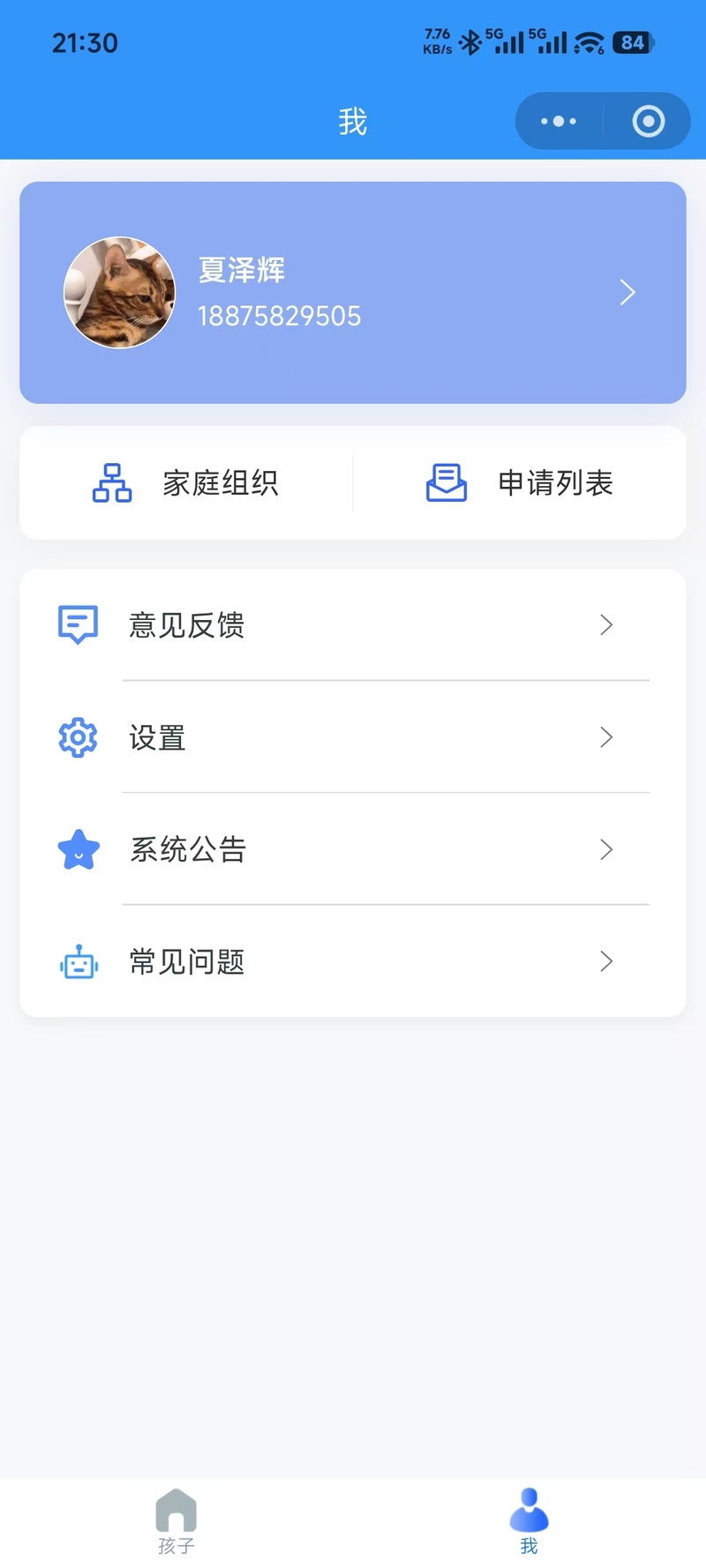Screen dimensions: 706x1568
Task: Close the mini program with the circle icon
Action: (649, 121)
